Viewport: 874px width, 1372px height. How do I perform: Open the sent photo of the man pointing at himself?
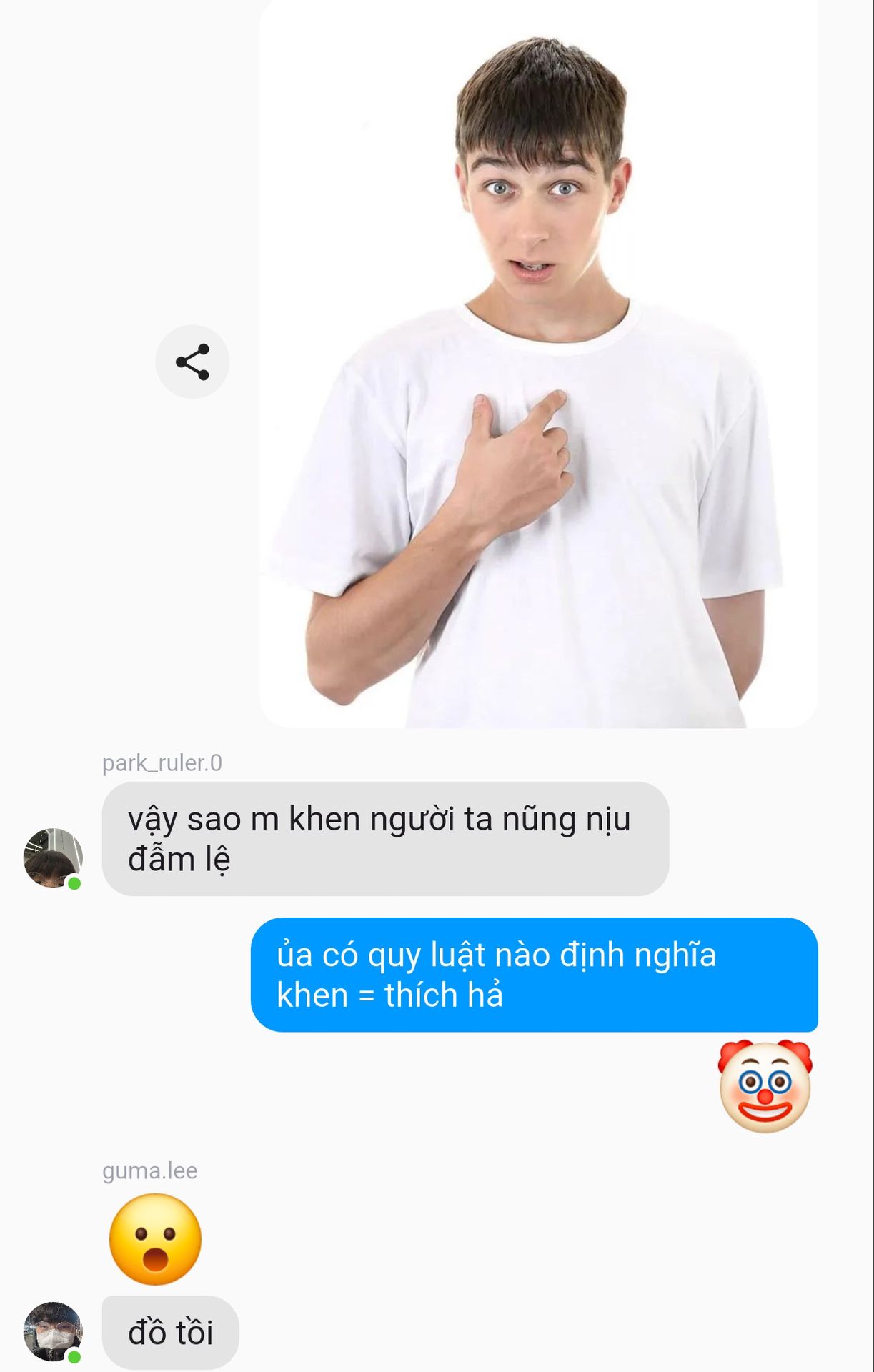point(538,364)
